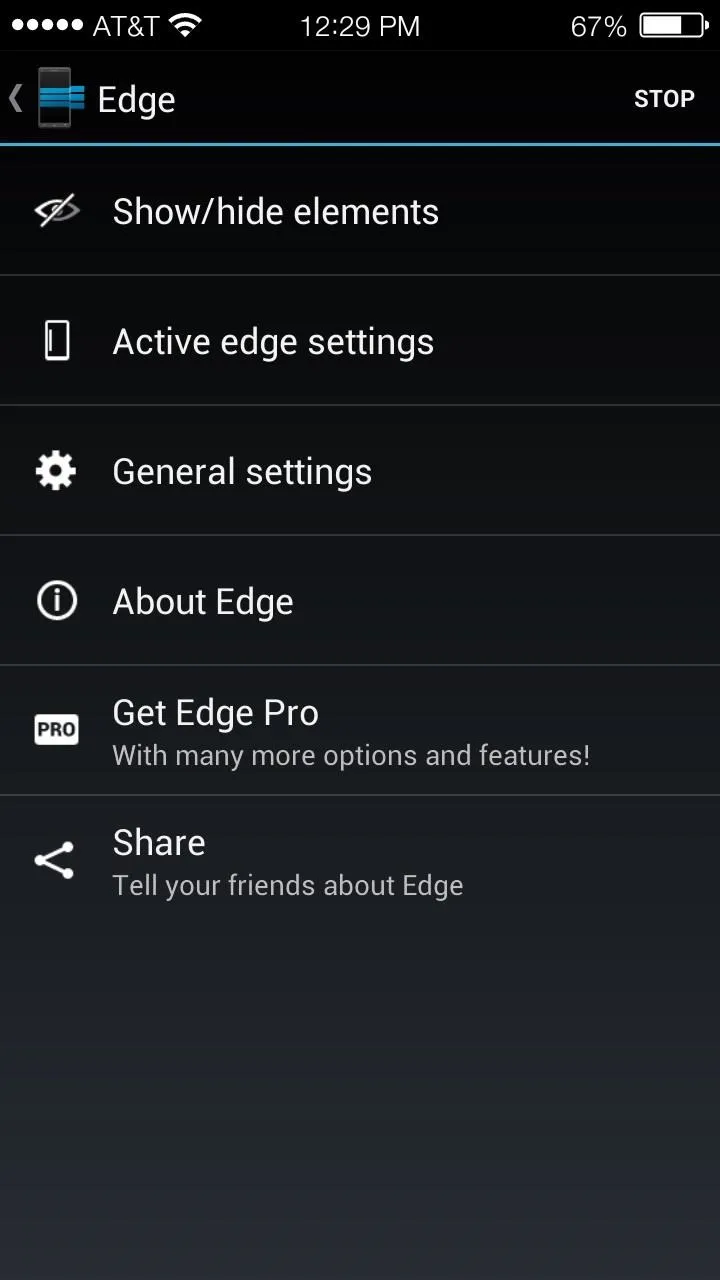
Task: Open Show/hide elements
Action: [x=360, y=211]
